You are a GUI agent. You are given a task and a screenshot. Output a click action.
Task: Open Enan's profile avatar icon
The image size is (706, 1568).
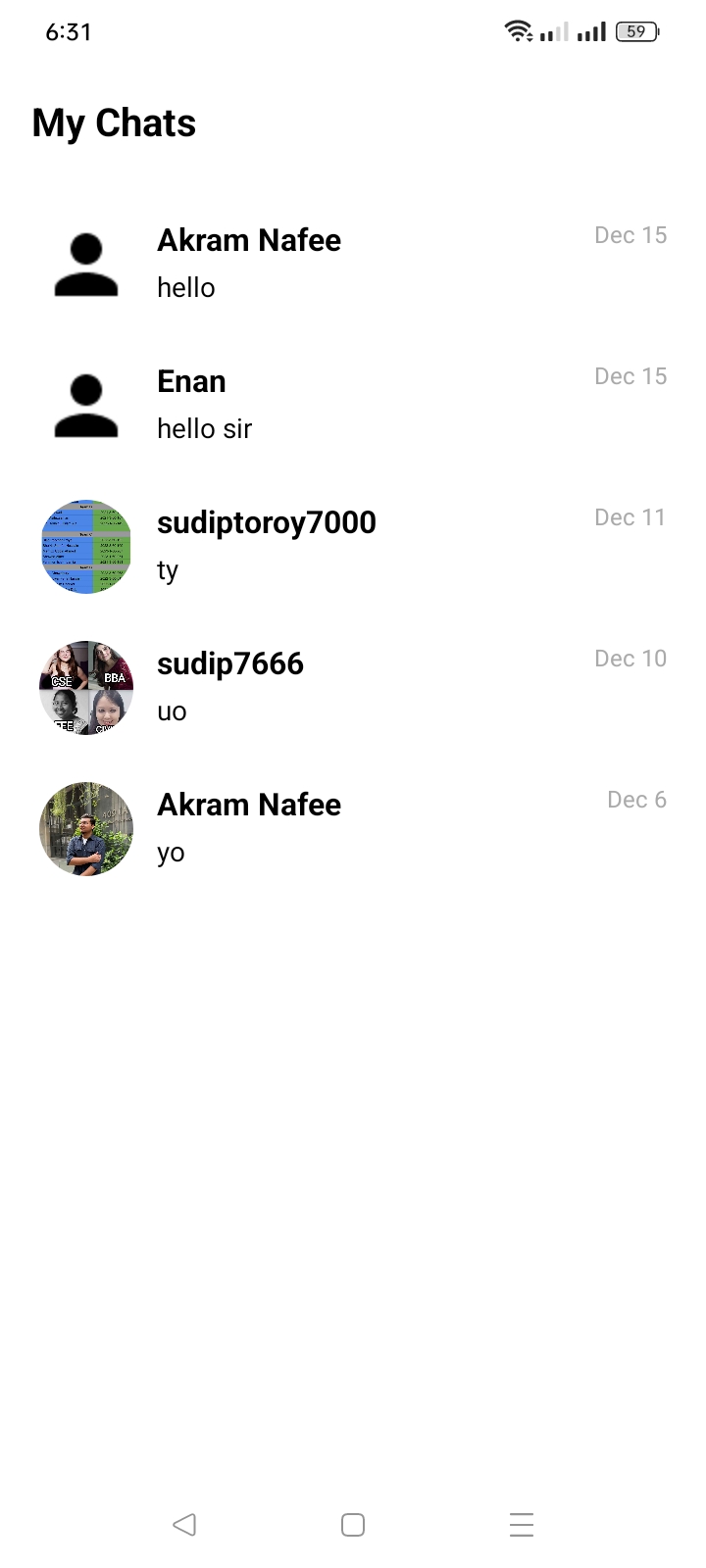pyautogui.click(x=86, y=403)
